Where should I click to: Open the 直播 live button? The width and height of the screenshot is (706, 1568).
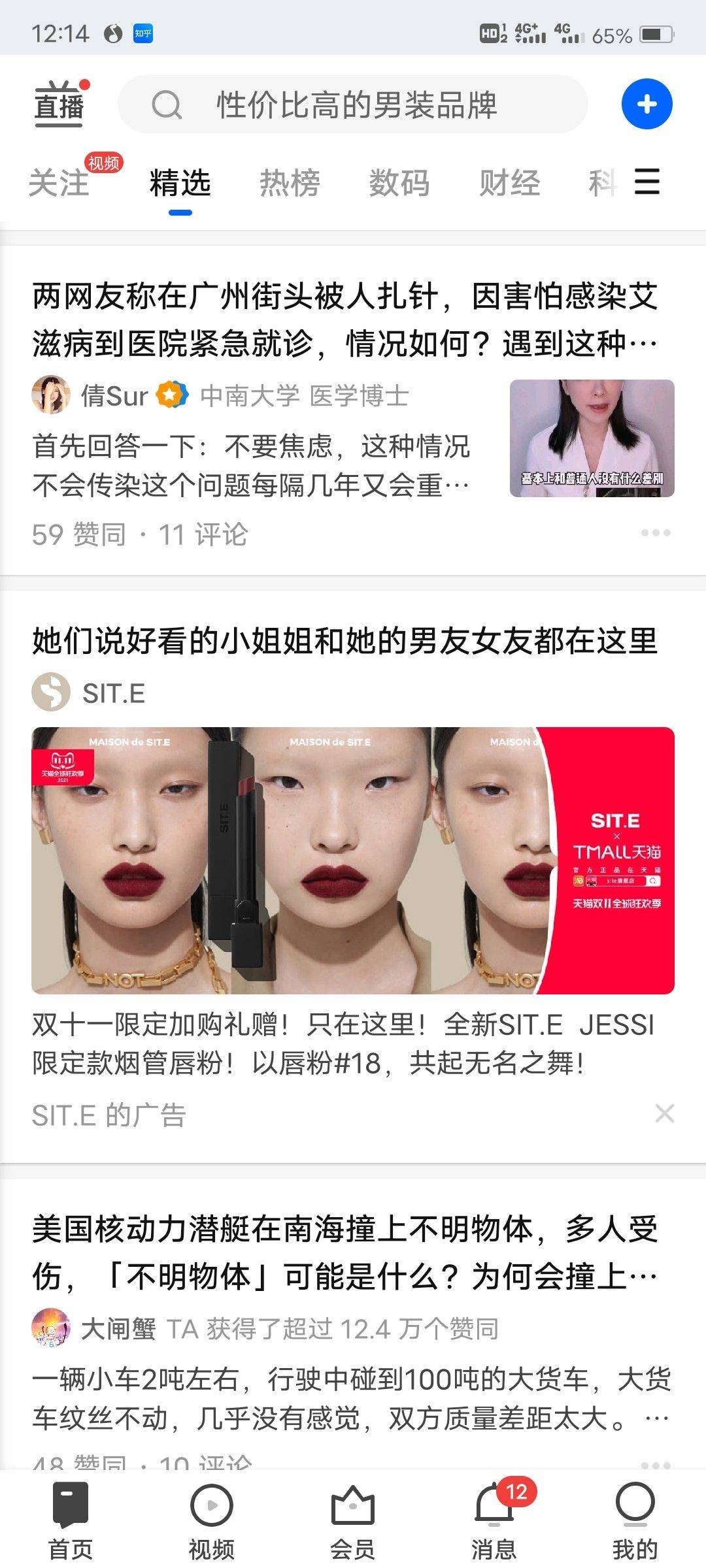[x=59, y=105]
